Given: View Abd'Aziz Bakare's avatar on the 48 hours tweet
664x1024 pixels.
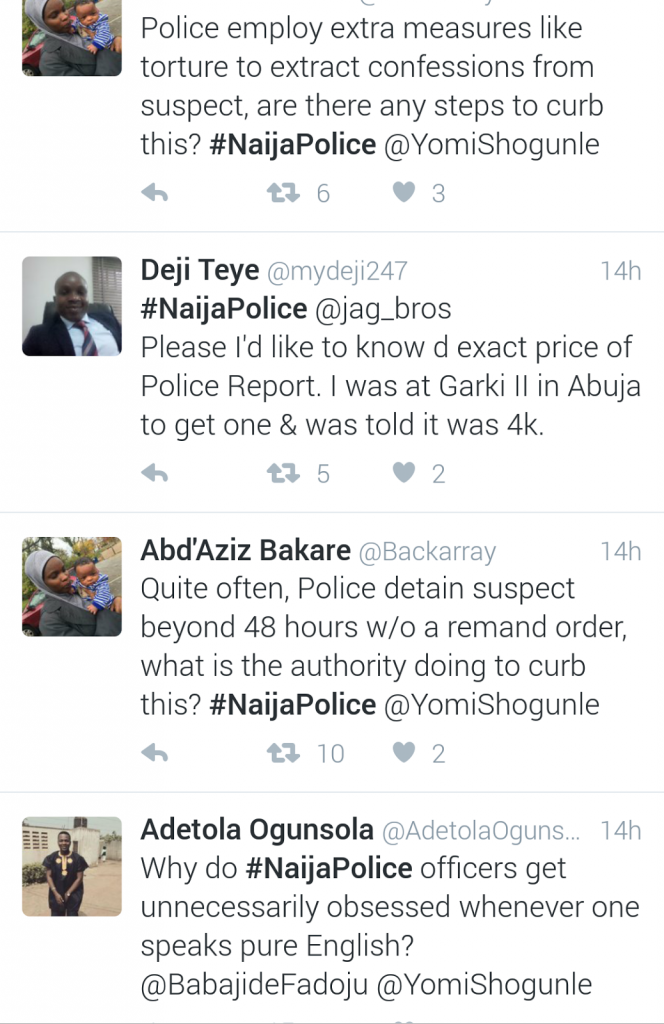Looking at the screenshot, I should pyautogui.click(x=72, y=587).
